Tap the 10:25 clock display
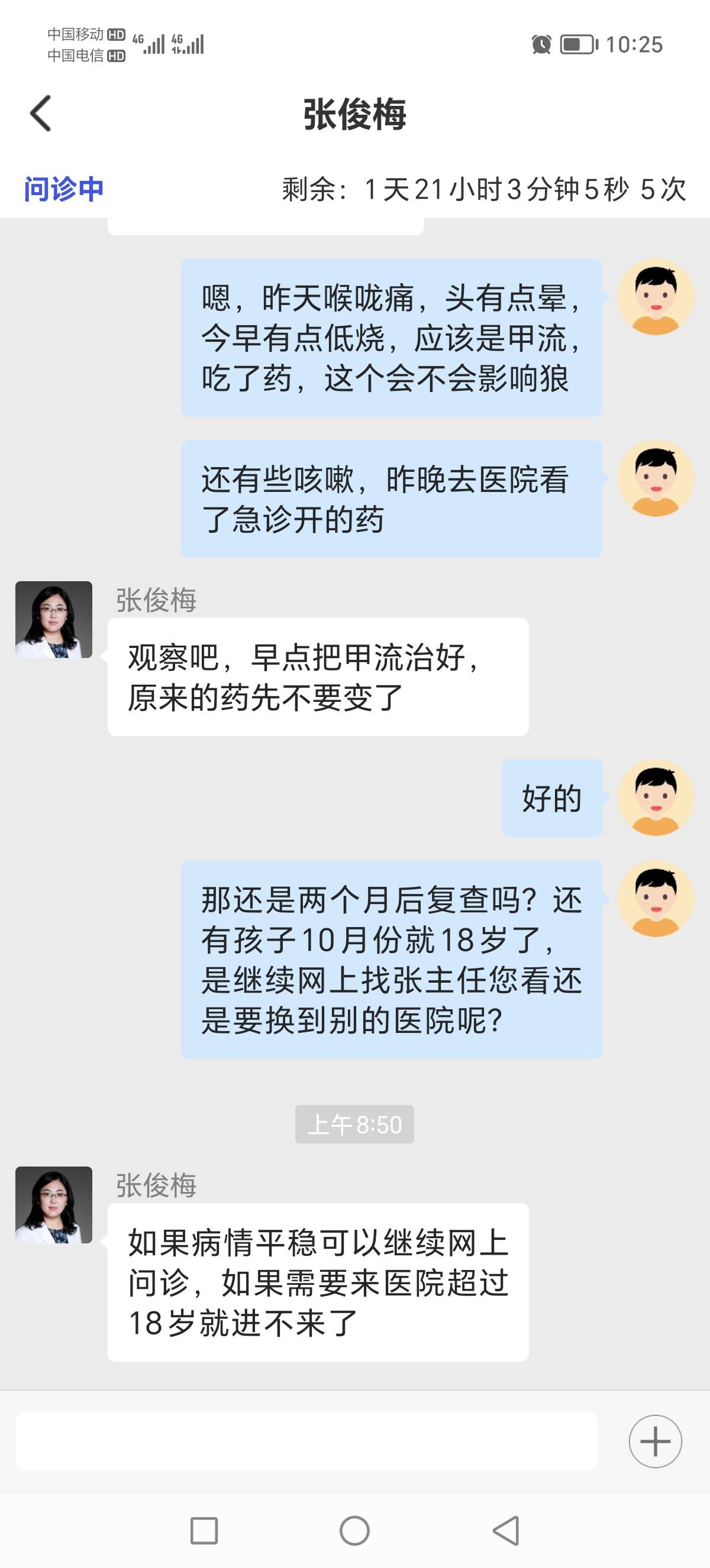Viewport: 710px width, 1568px height. 634,45
